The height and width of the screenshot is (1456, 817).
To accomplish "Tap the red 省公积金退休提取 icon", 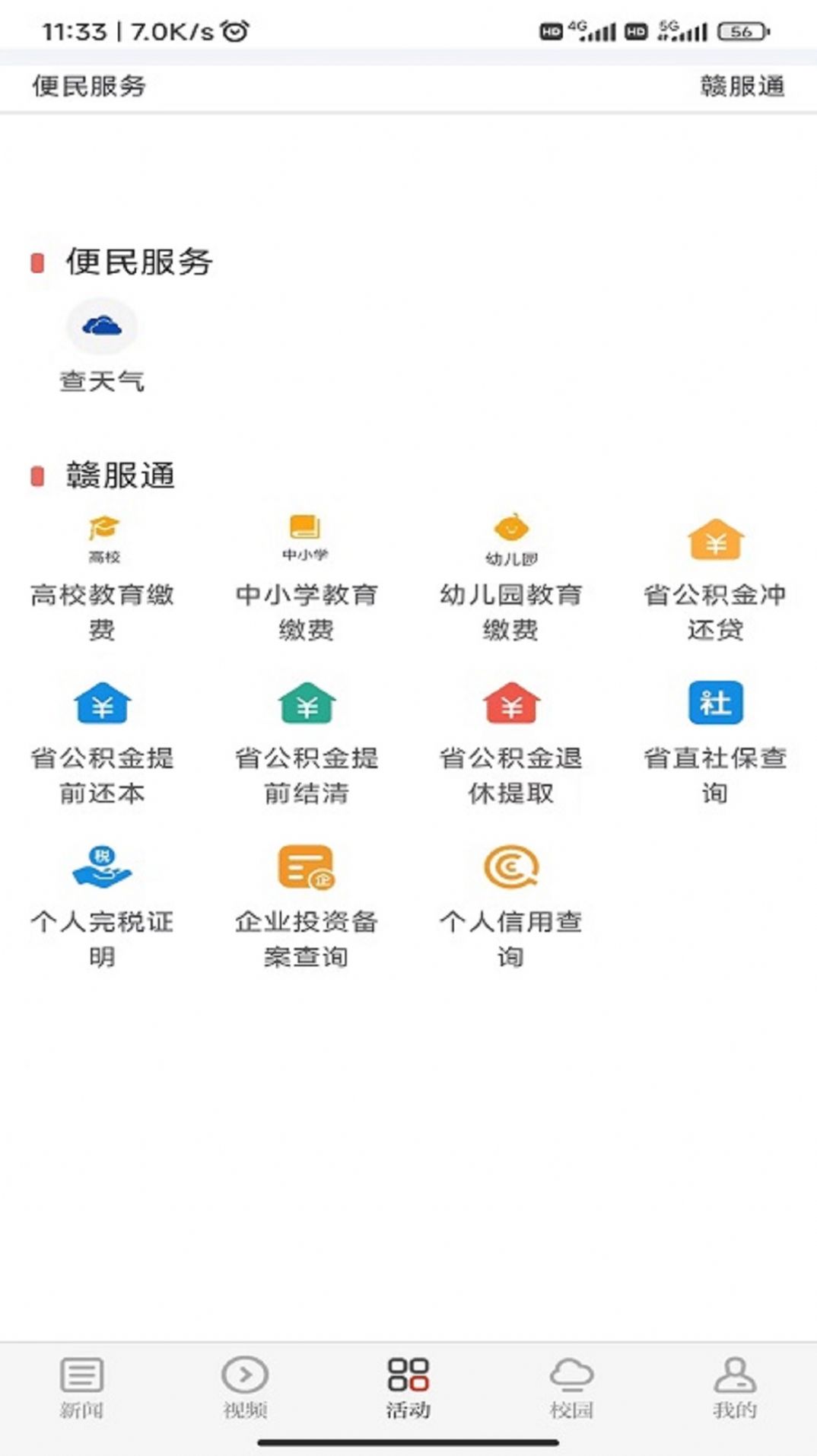I will pyautogui.click(x=511, y=703).
